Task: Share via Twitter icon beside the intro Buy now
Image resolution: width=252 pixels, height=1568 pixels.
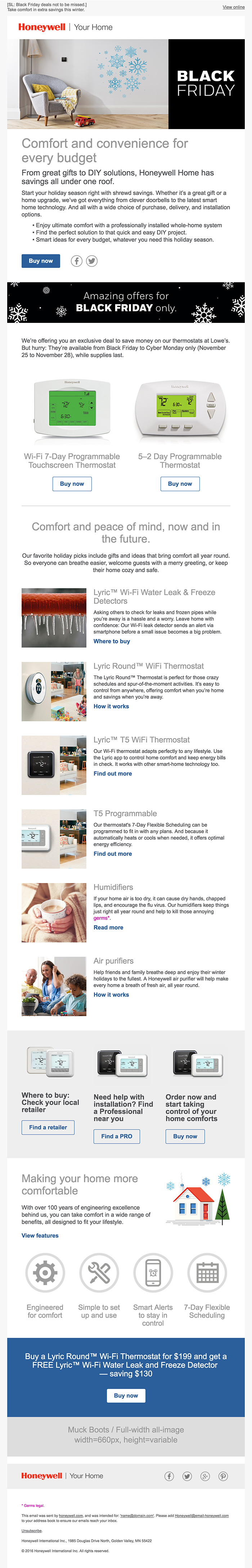Action: tap(91, 261)
